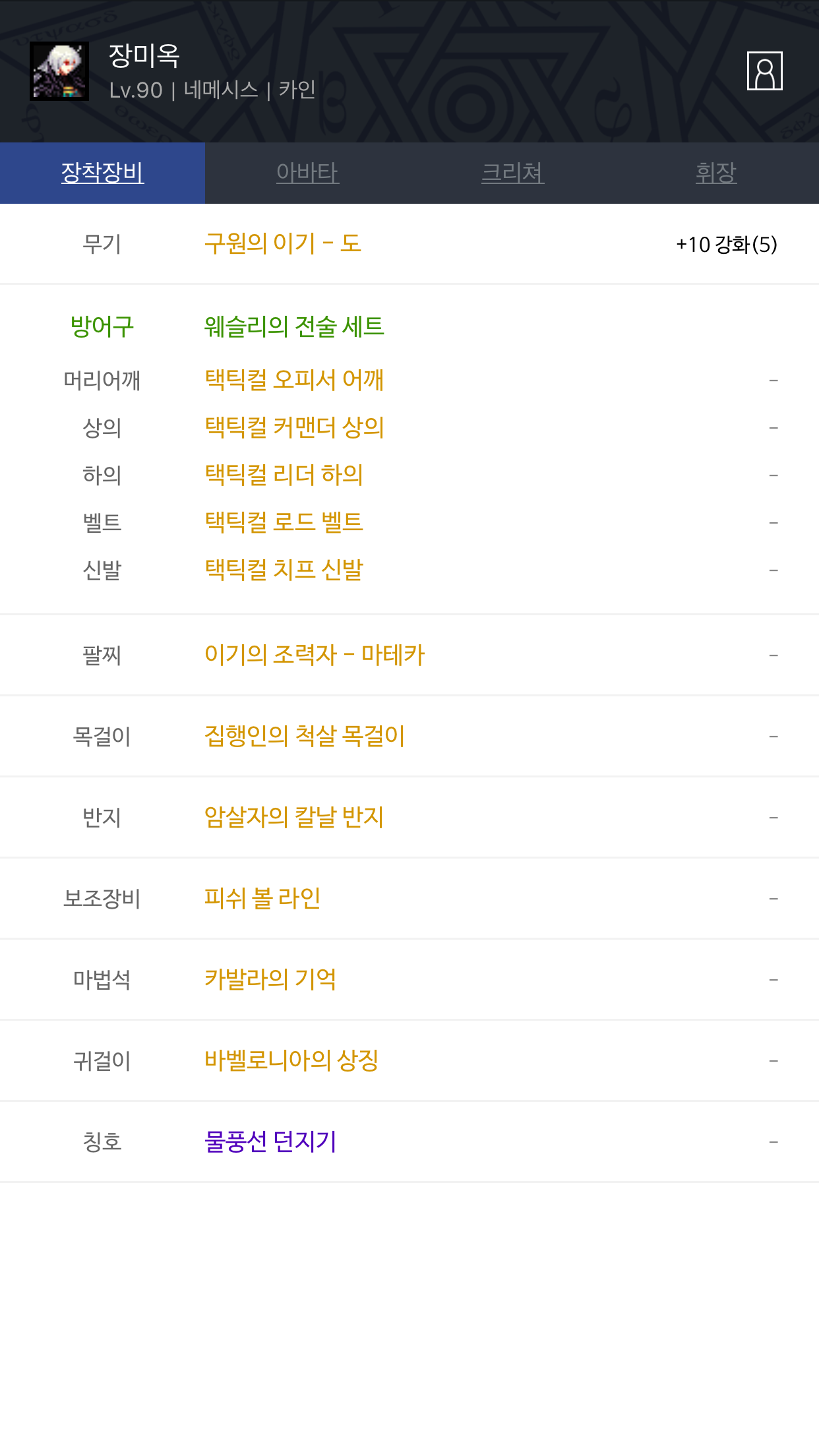Switch to the 크리쳐 tab
This screenshot has height=1456, width=819.
[x=512, y=173]
